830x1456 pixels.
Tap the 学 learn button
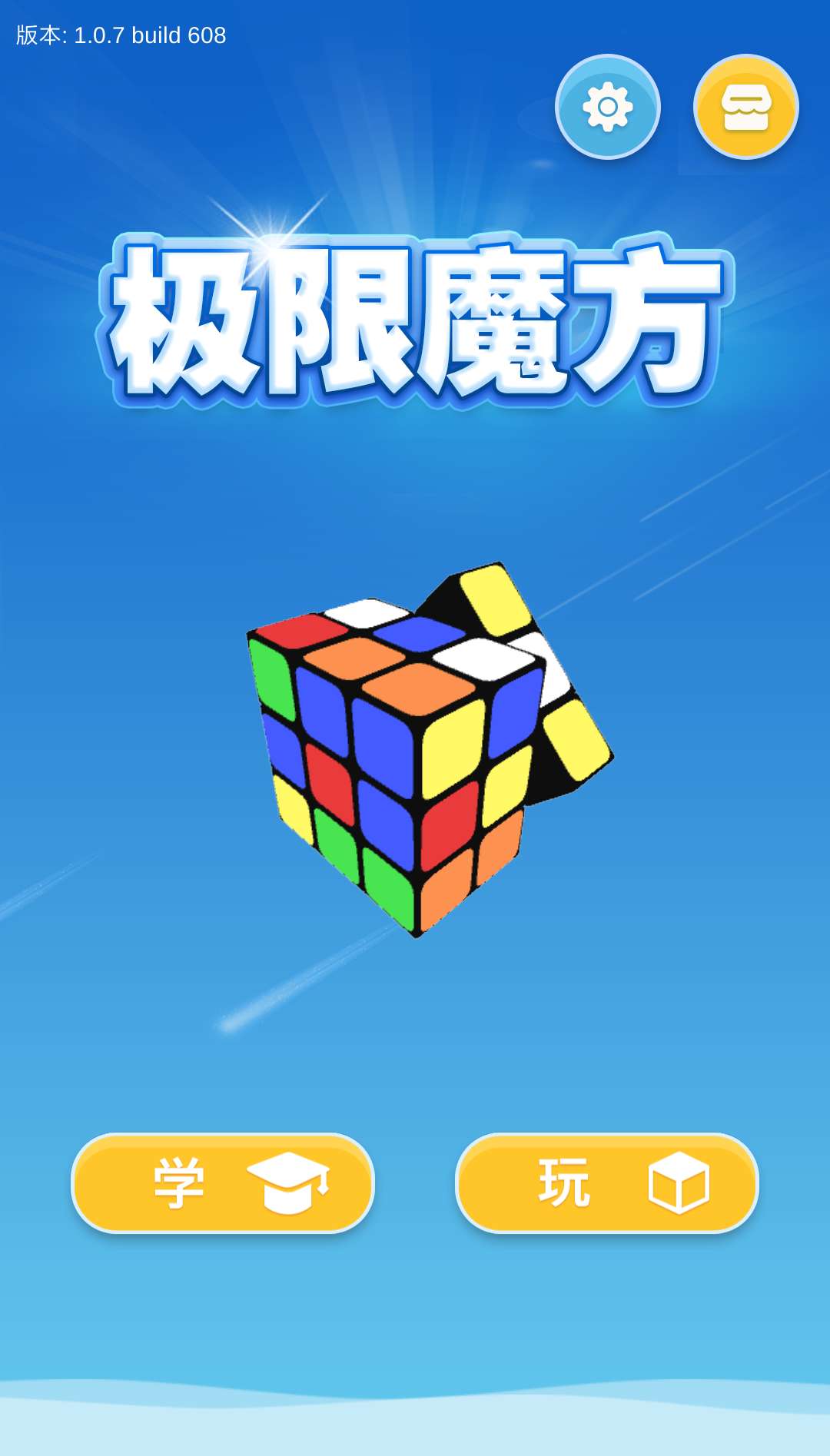coord(223,1183)
